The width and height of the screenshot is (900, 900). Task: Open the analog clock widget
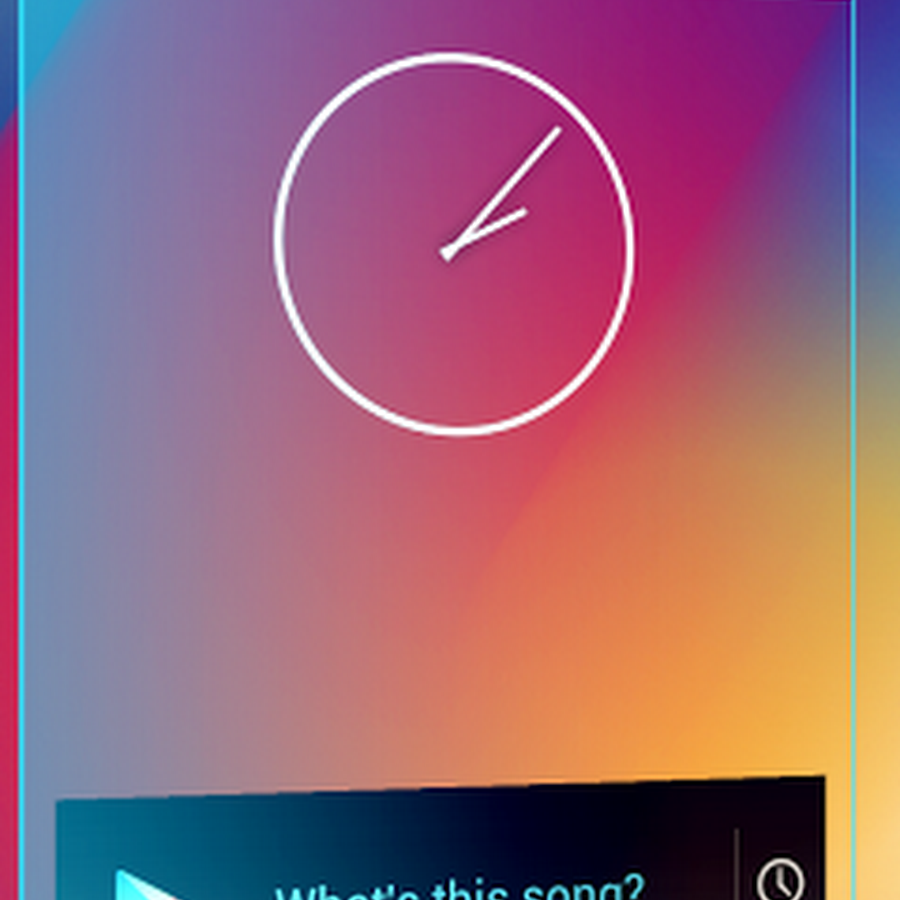(454, 245)
